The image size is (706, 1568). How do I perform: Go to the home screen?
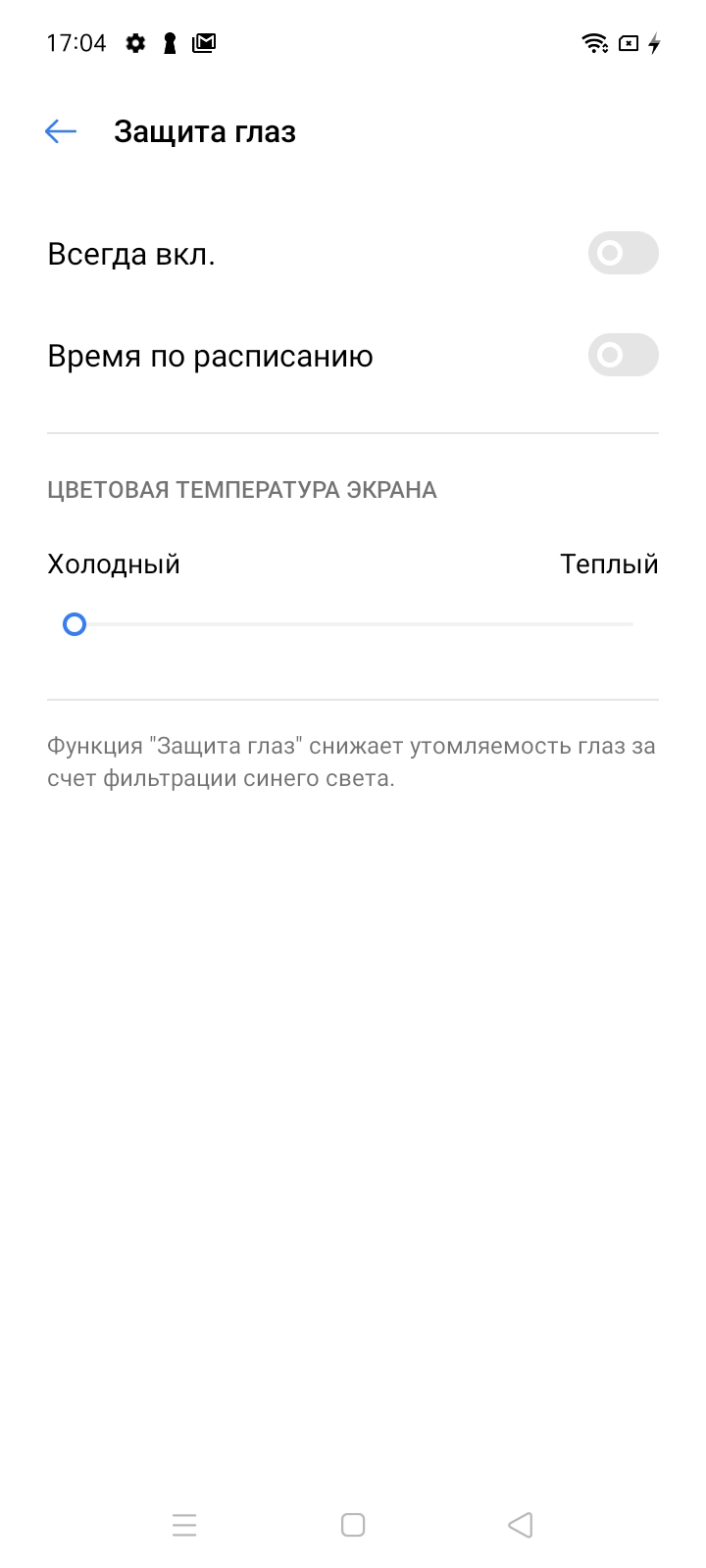pyautogui.click(x=353, y=1525)
